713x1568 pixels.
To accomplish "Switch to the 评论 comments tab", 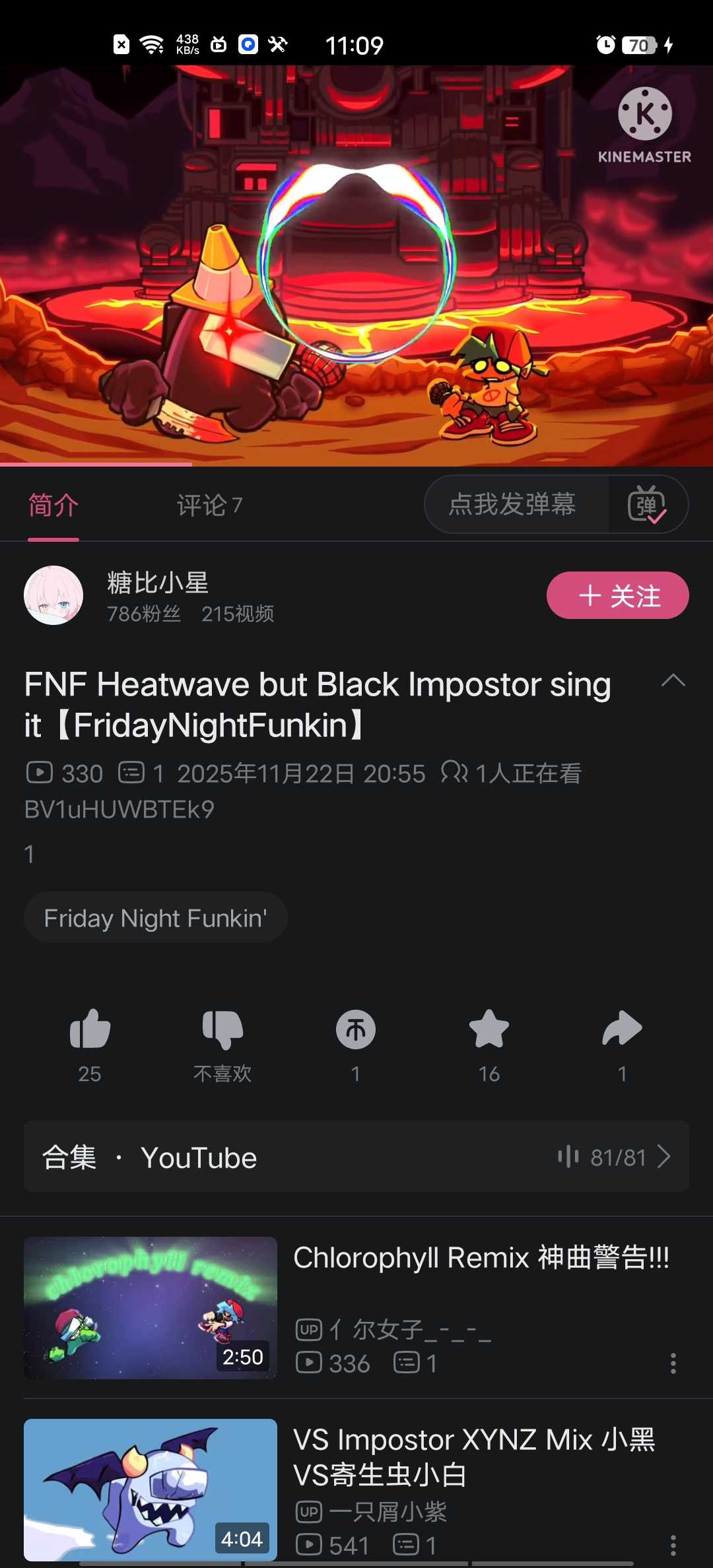I will click(x=209, y=506).
